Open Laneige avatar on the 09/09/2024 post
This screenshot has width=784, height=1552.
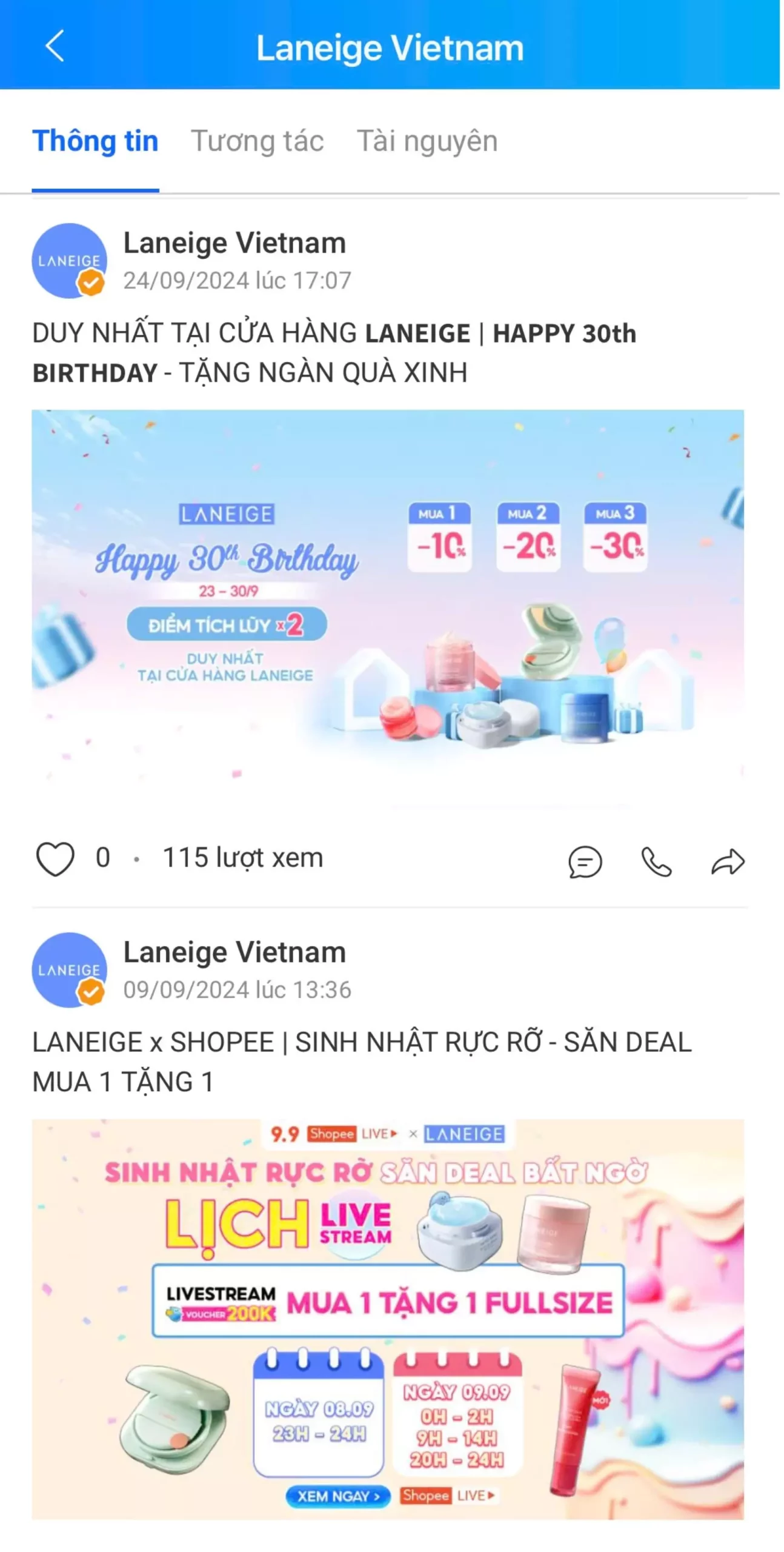click(x=69, y=969)
